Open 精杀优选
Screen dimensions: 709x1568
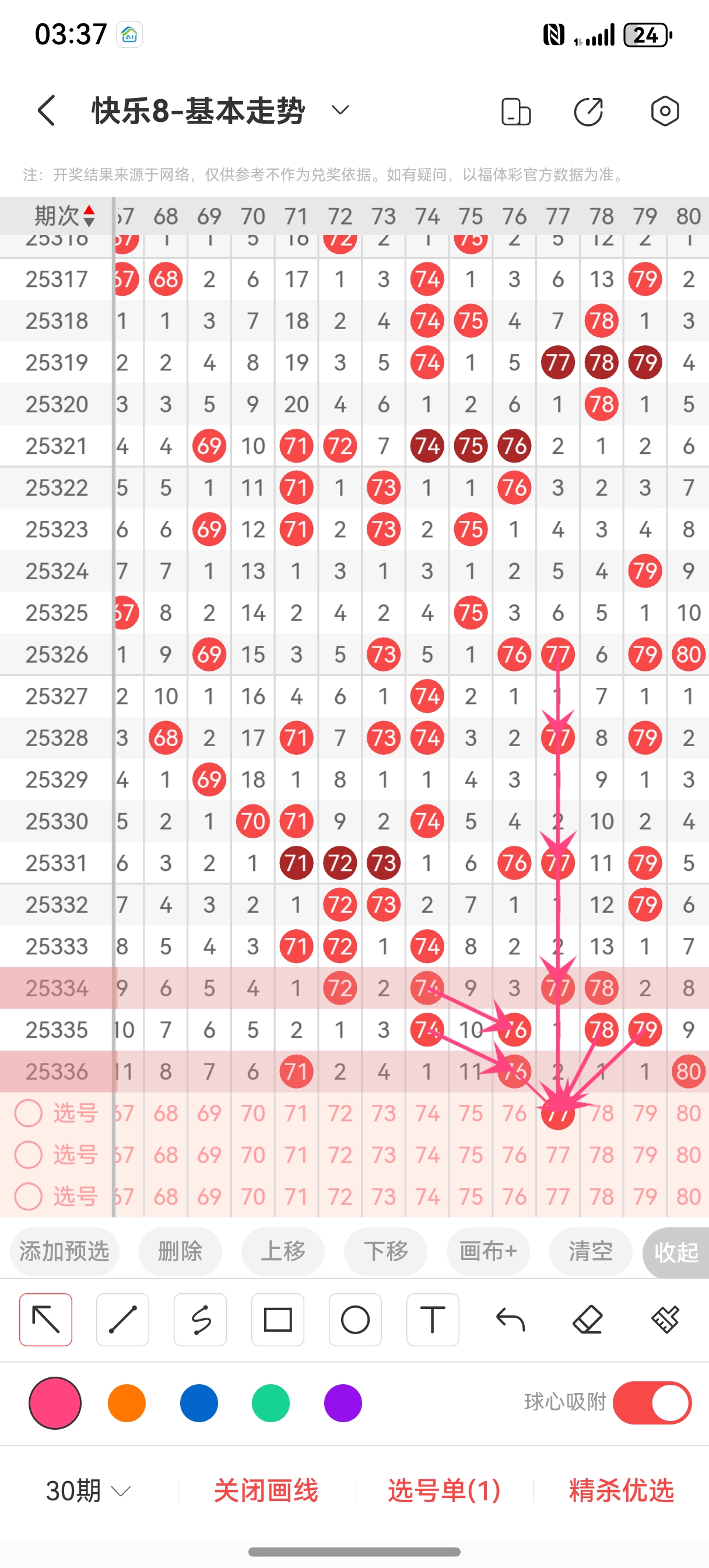click(x=622, y=1490)
